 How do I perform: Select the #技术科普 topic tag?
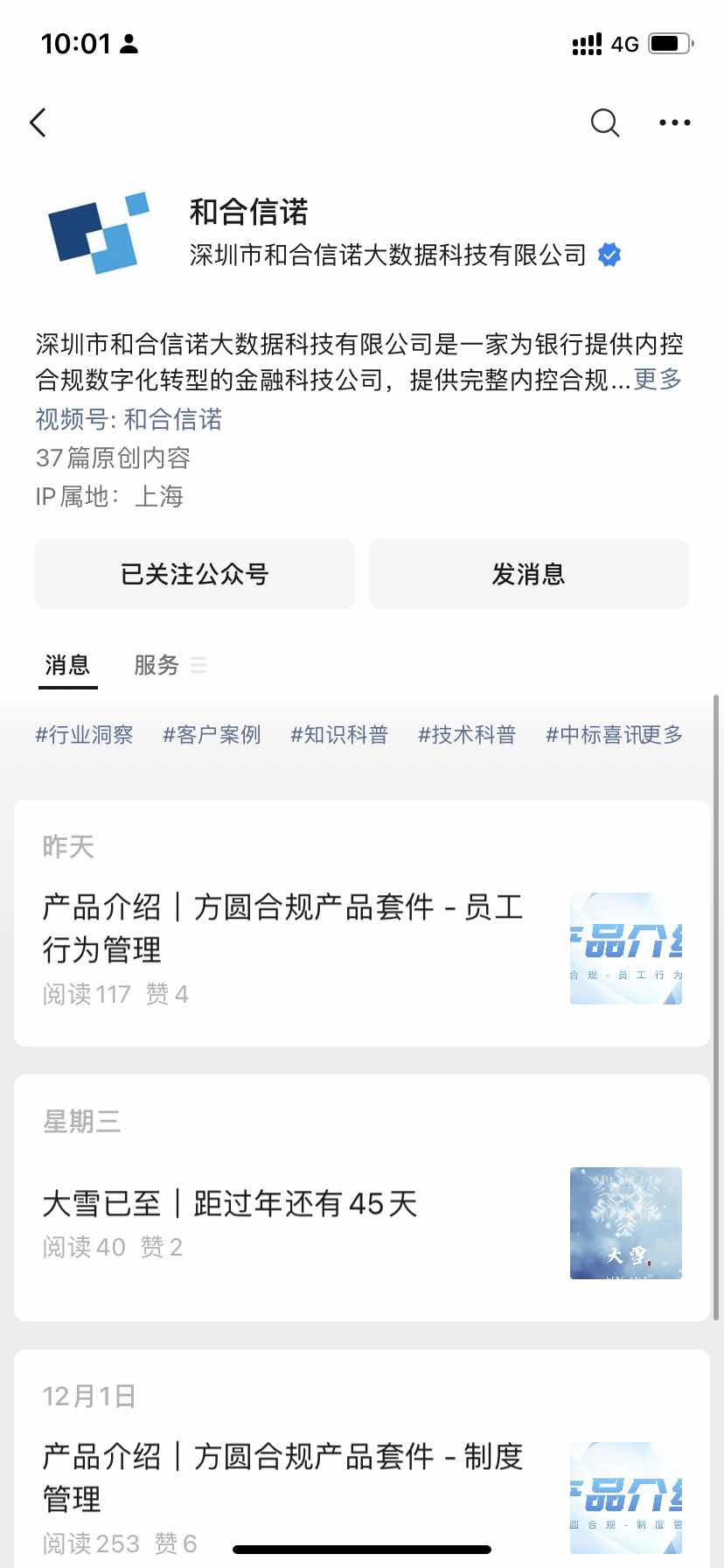(x=467, y=735)
